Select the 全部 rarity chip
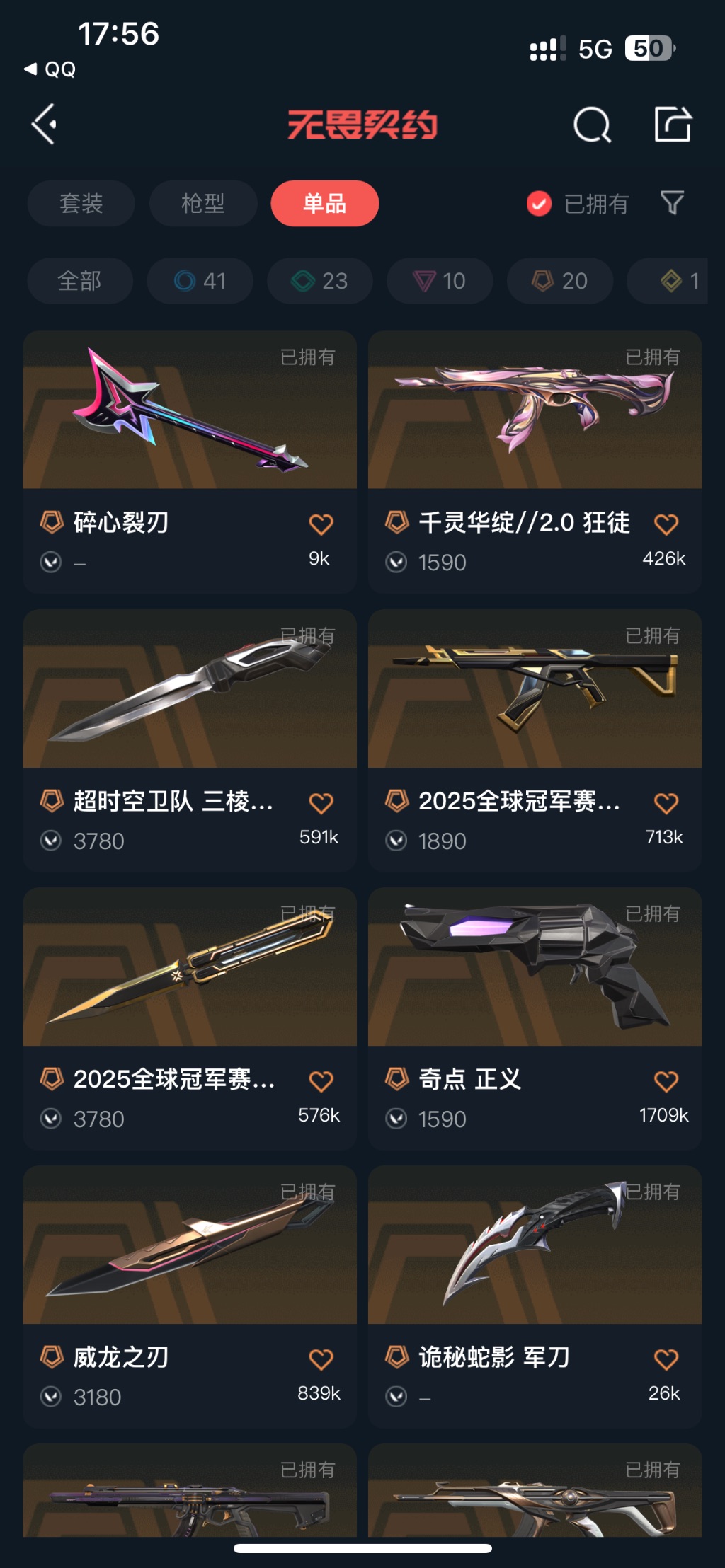Screen dimensions: 725x1568 coord(79,281)
